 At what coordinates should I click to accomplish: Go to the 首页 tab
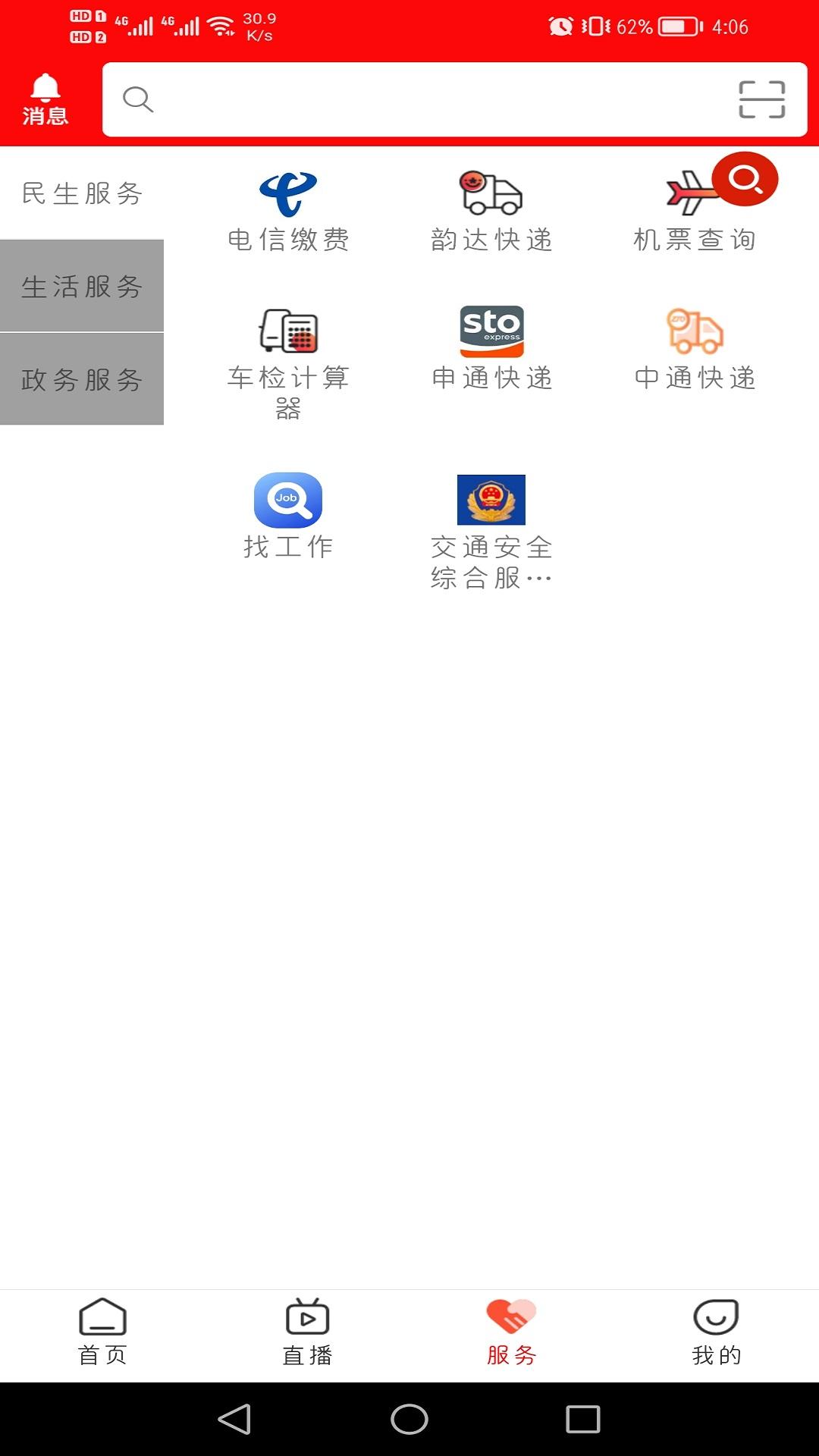coord(102,1332)
